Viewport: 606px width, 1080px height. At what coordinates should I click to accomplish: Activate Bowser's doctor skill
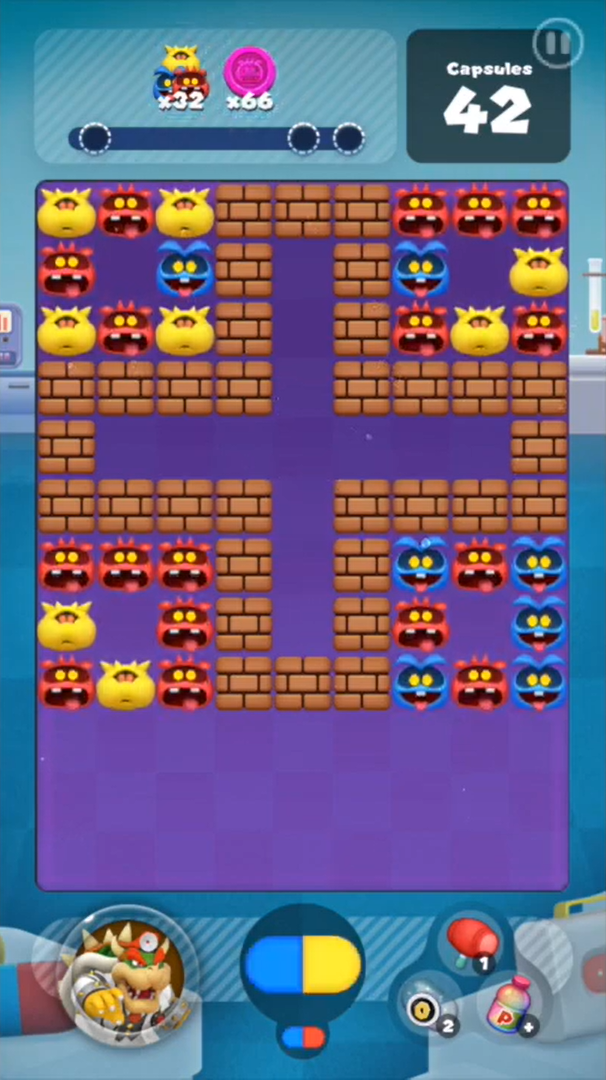(x=128, y=973)
